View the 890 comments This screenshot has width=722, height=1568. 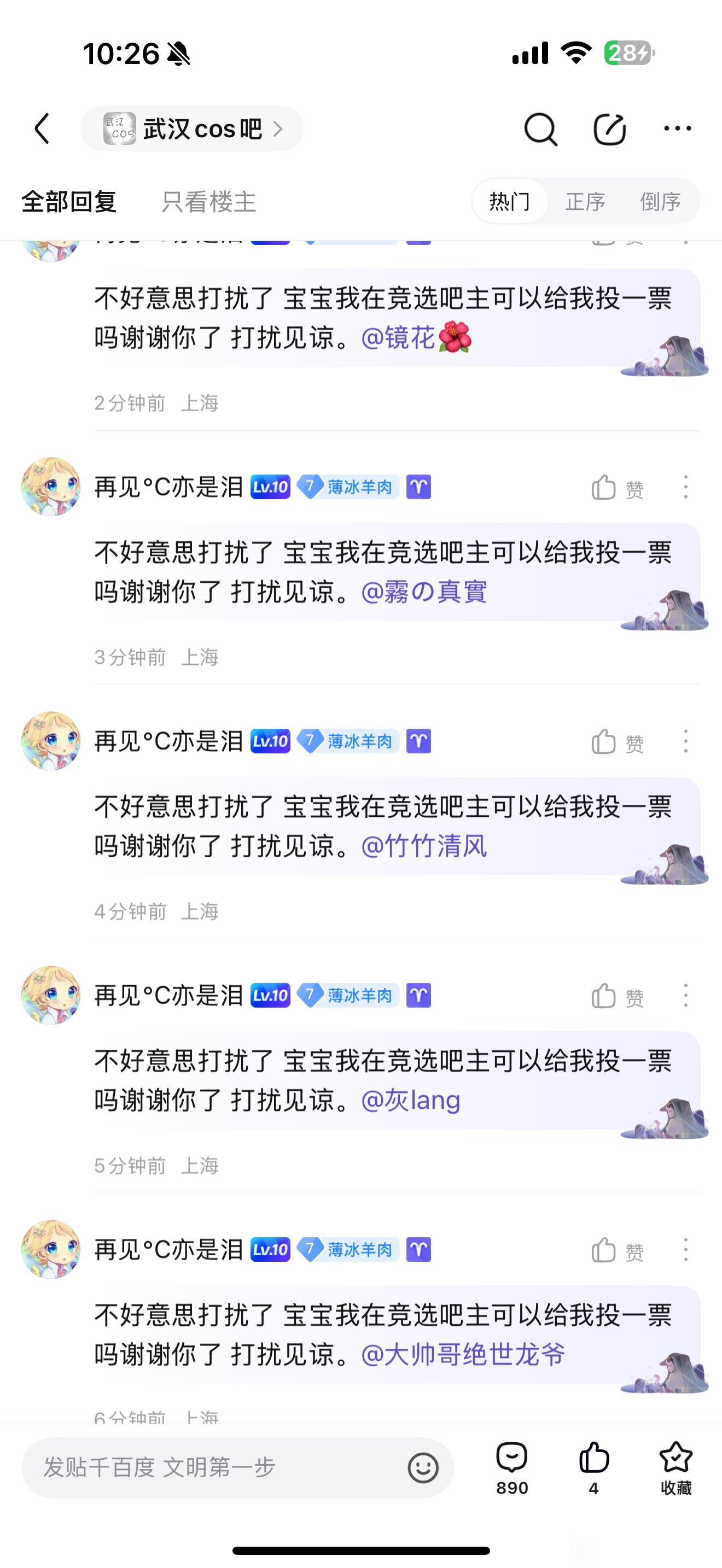(x=511, y=1467)
